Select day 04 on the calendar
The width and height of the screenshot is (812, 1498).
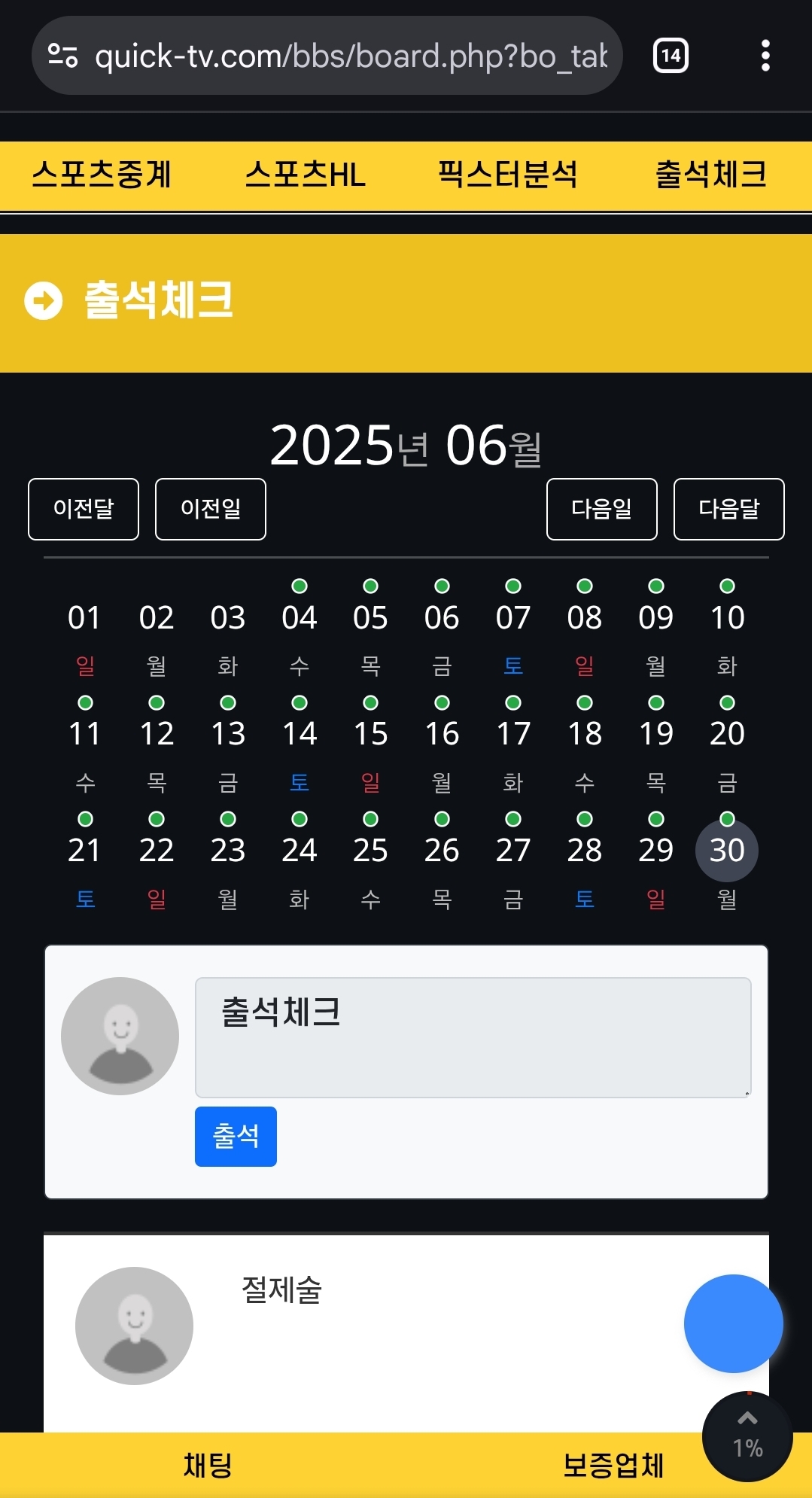(300, 618)
